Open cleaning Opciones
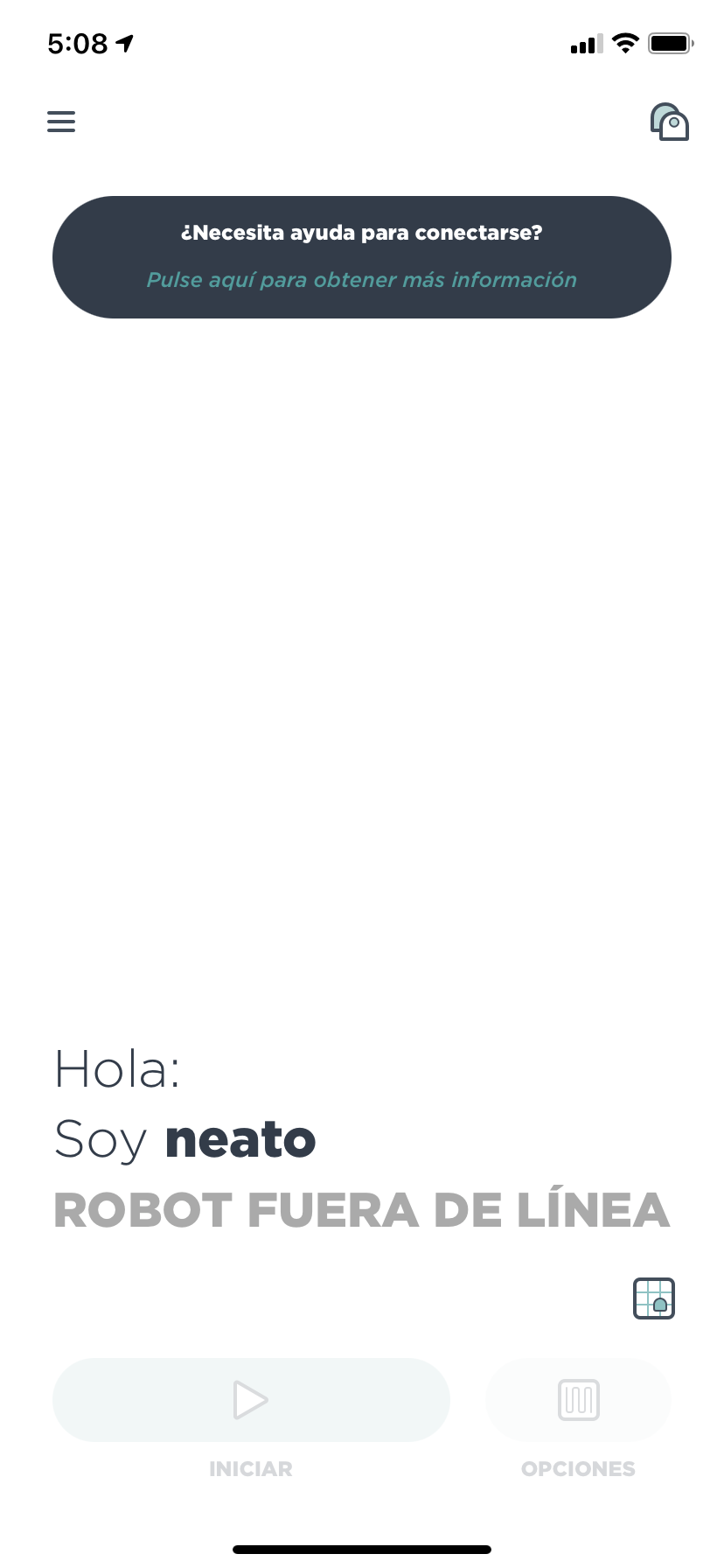This screenshot has height=1568, width=724. coord(578,1399)
